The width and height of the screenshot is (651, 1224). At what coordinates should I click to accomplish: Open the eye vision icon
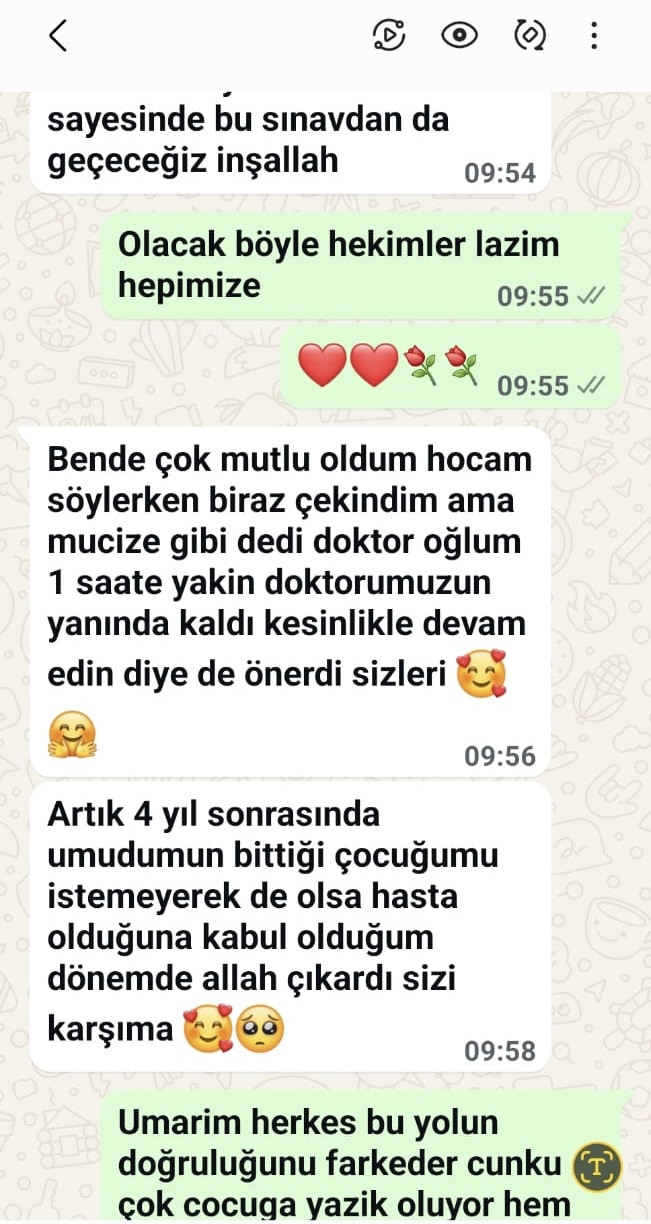click(x=459, y=36)
